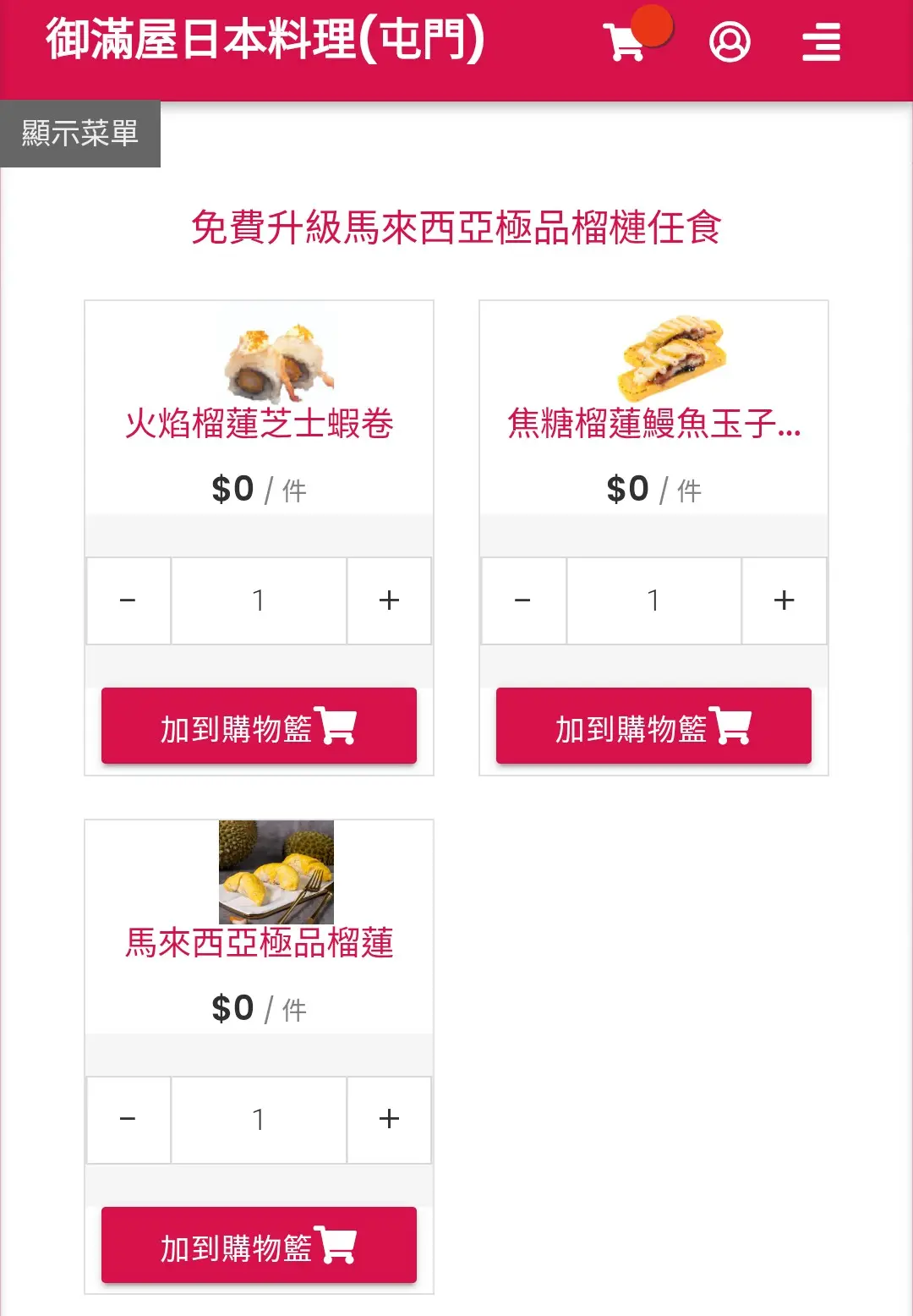Viewport: 913px width, 1316px height.
Task: Decrease quantity of 火焰榴蓮芝士蝦卷
Action: 128,600
